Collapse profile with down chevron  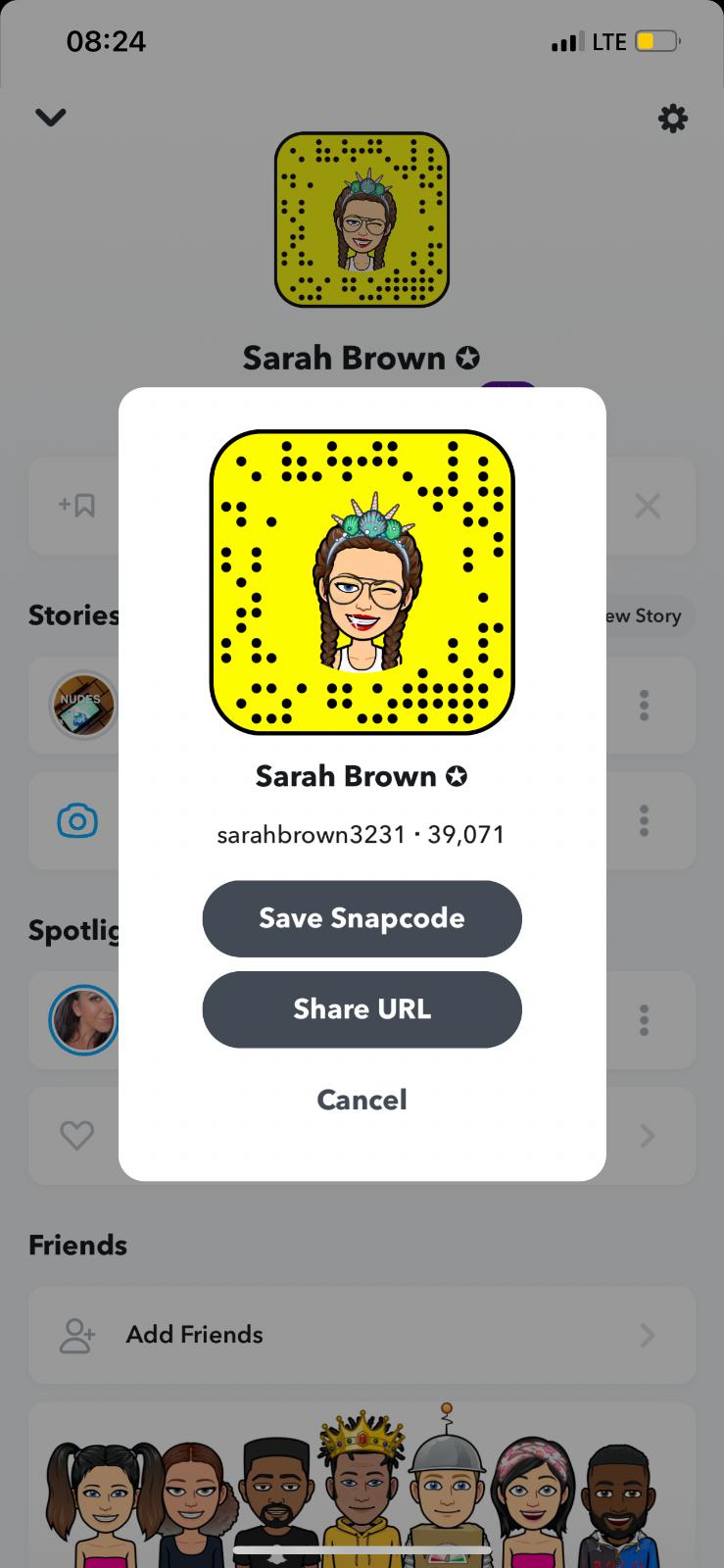[x=50, y=118]
